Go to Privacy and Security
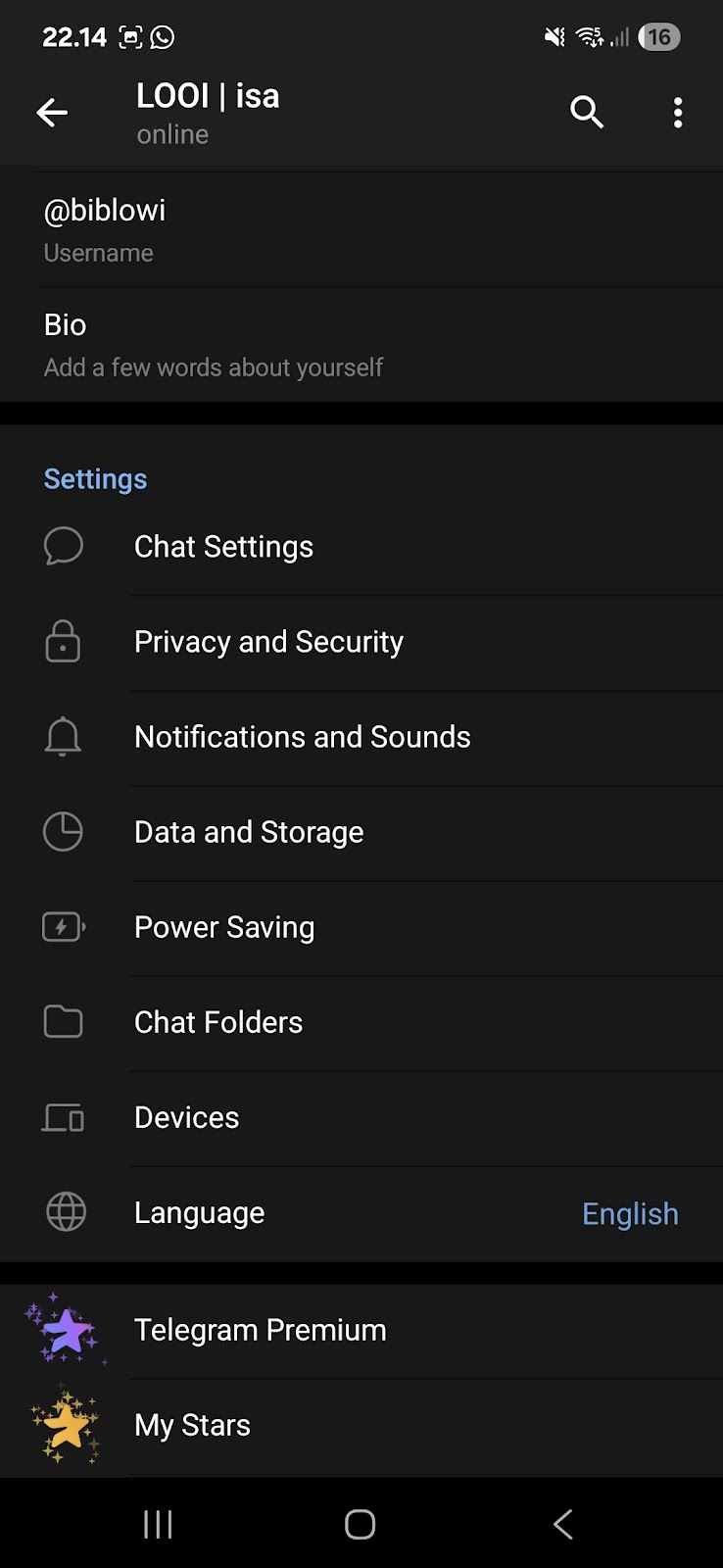This screenshot has height=1568, width=723. pos(361,642)
